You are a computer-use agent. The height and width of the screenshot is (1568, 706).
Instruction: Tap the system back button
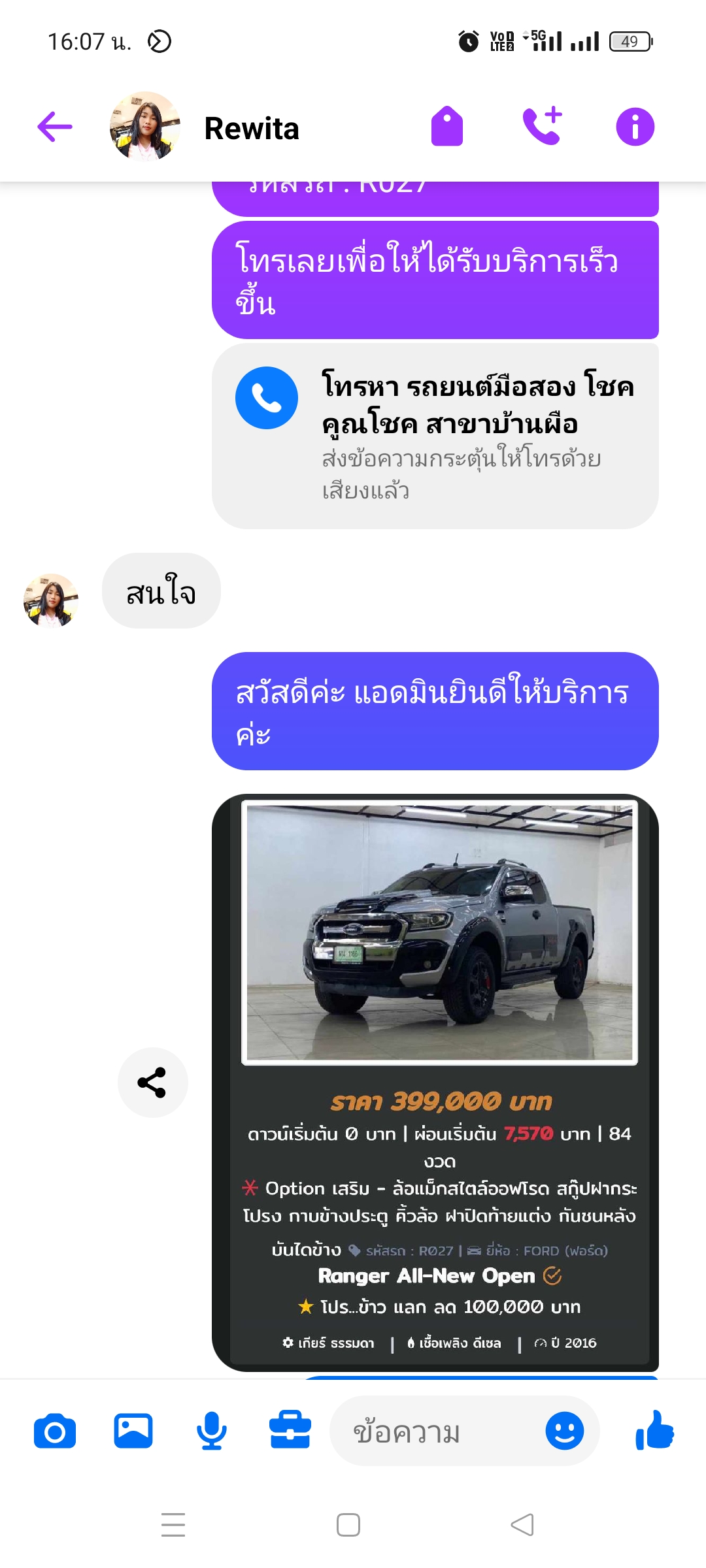[522, 1525]
